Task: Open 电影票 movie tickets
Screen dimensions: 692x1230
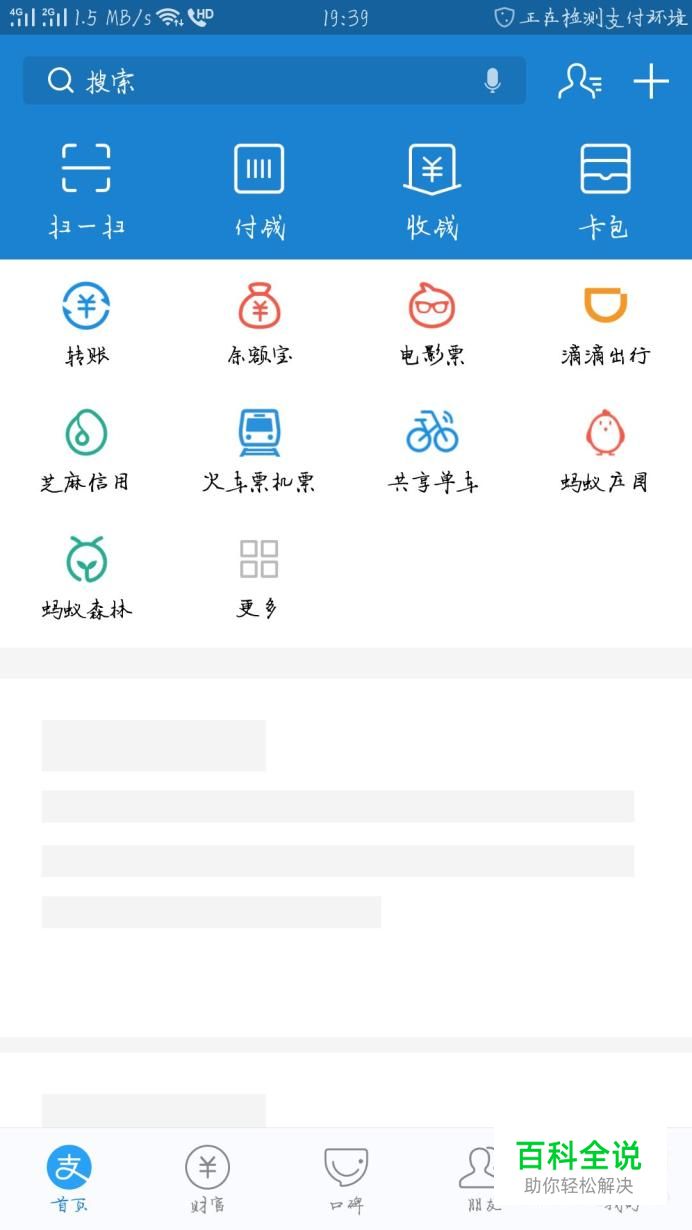Action: pos(432,323)
